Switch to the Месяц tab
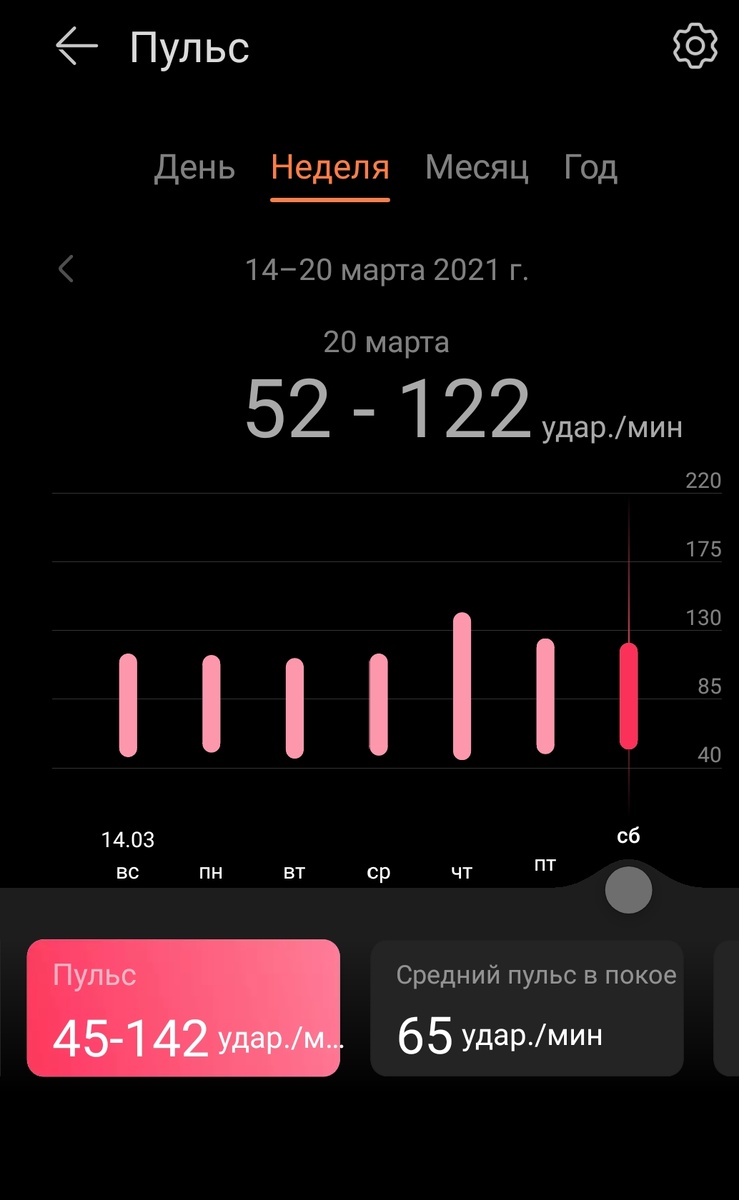This screenshot has height=1200, width=739. [x=476, y=167]
